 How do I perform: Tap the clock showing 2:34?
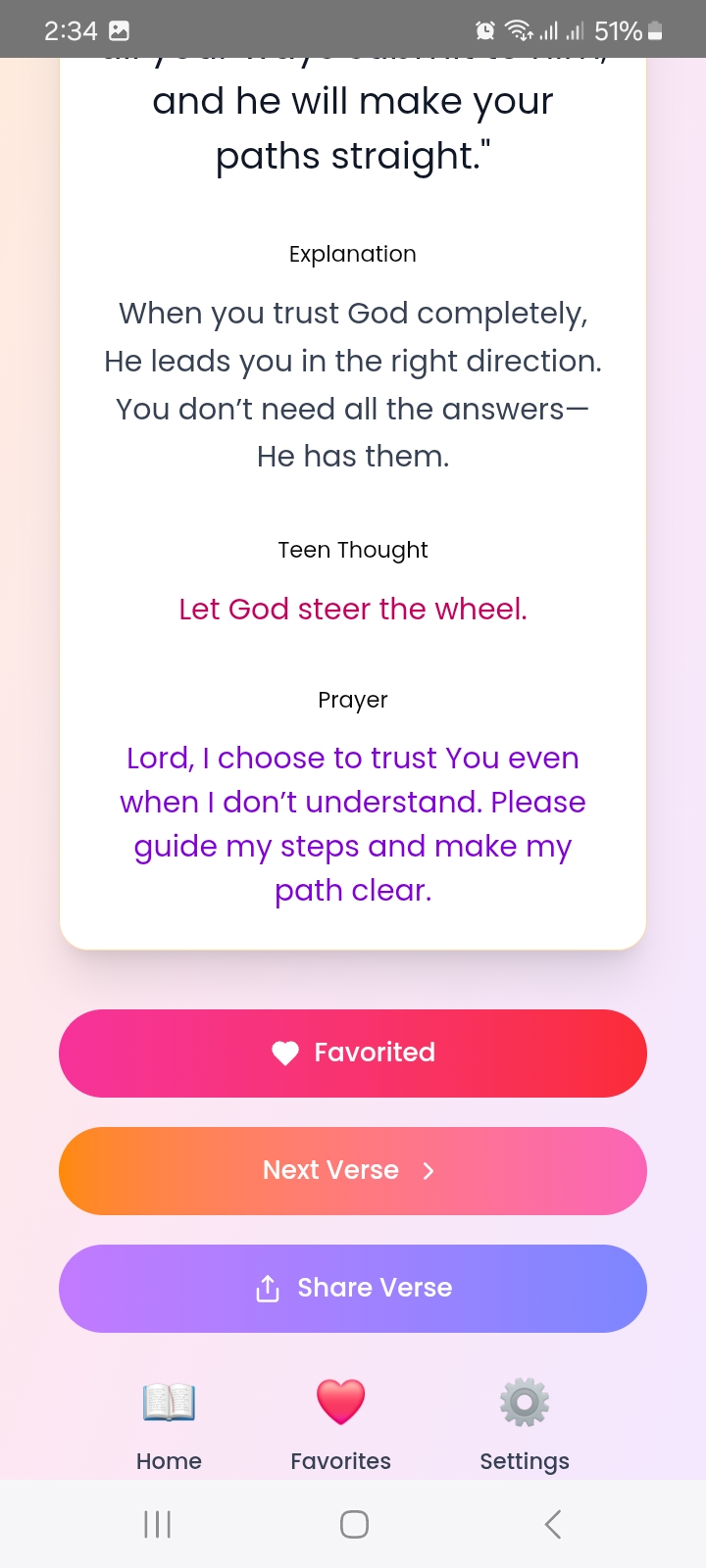click(69, 30)
